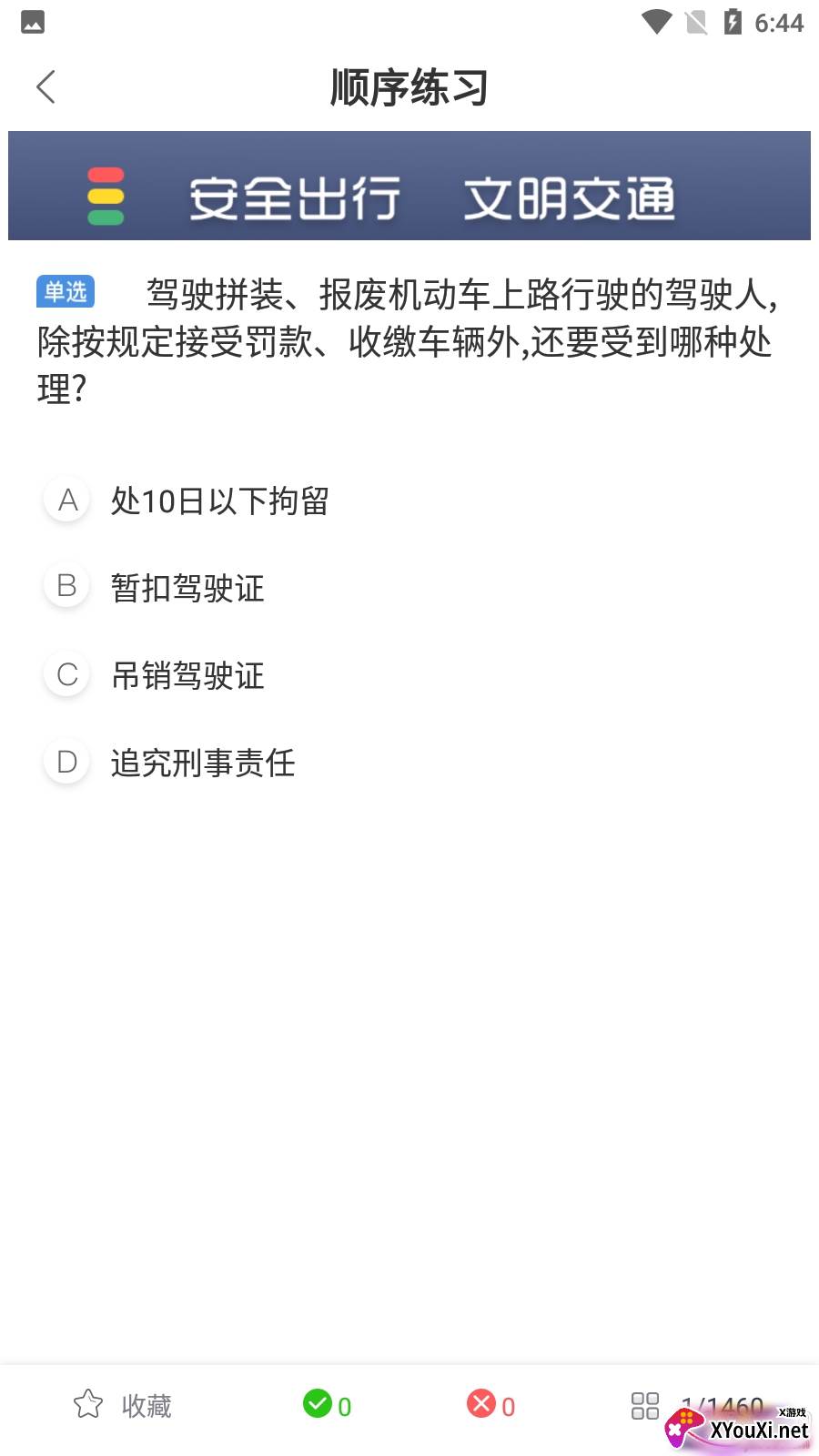819x1456 pixels.
Task: Tap the 单选 question type badge
Action: pyautogui.click(x=66, y=291)
